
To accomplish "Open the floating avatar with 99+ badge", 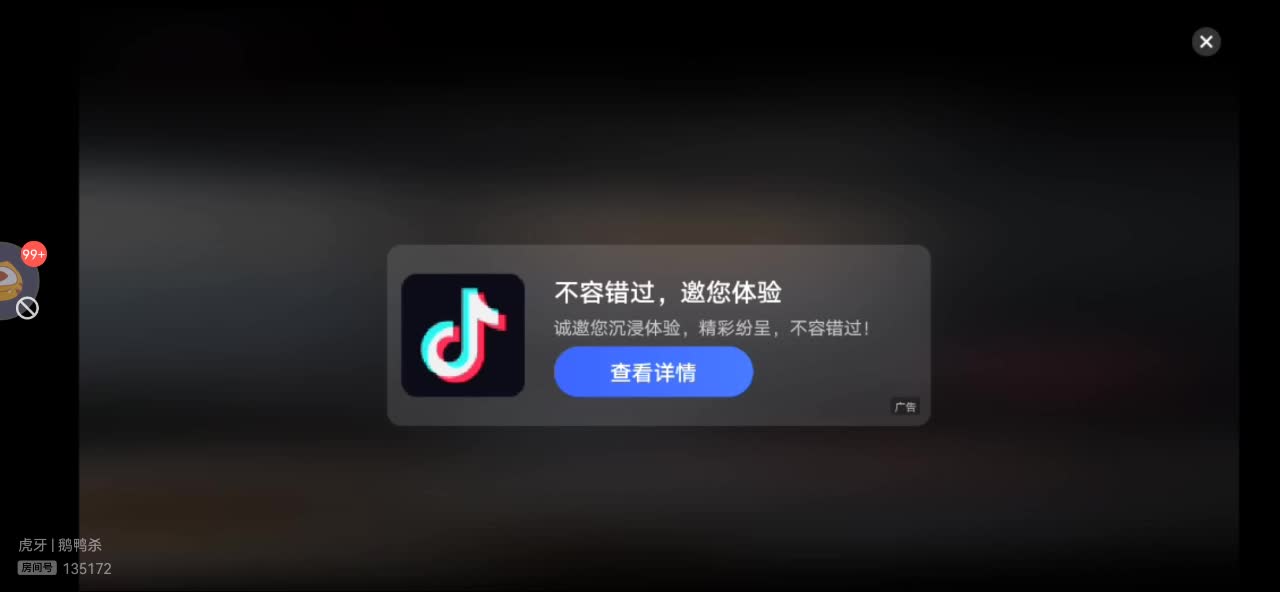I will point(12,279).
